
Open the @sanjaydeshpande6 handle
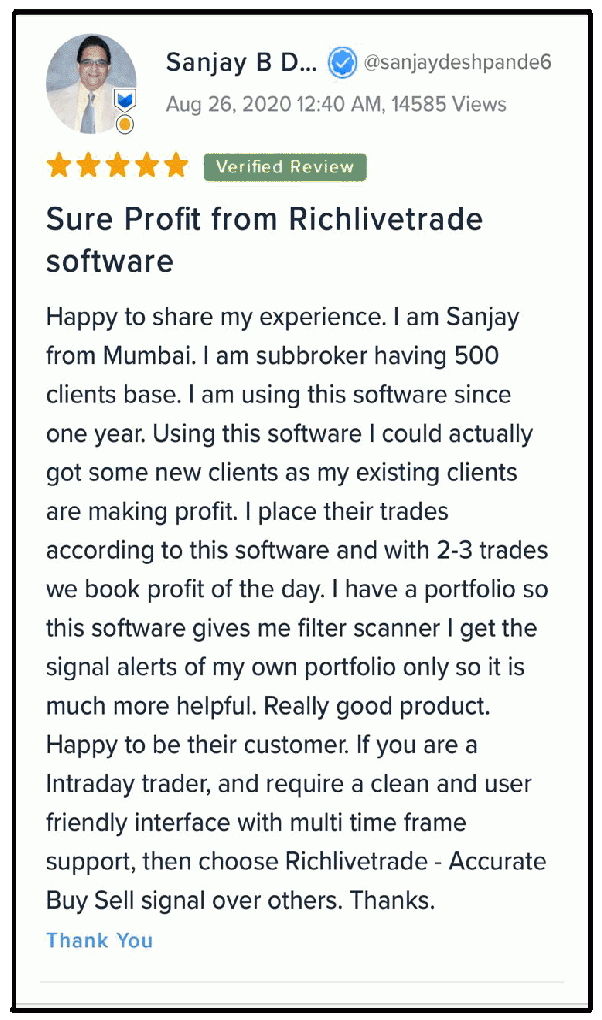click(458, 62)
